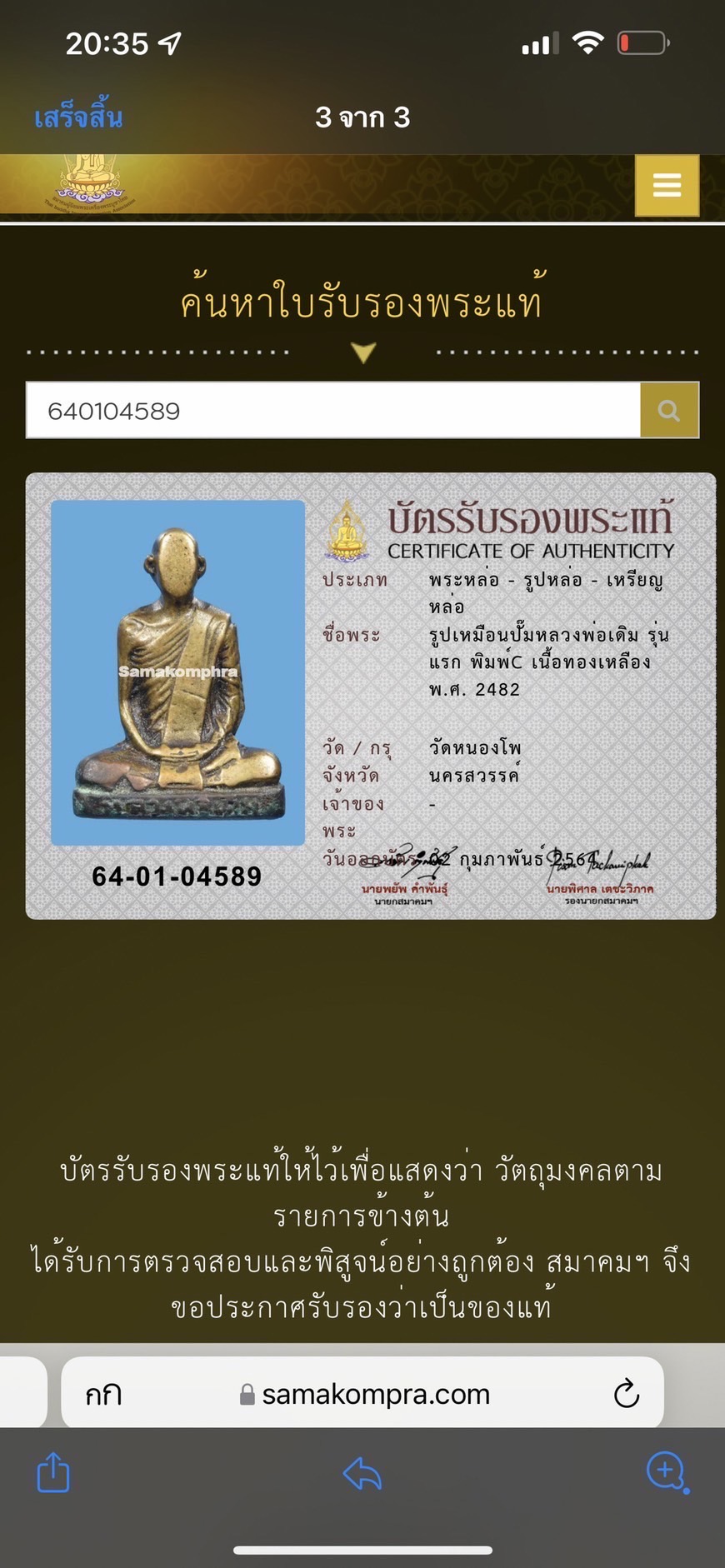Image resolution: width=725 pixels, height=1568 pixels.
Task: Share this page
Action: (x=53, y=1472)
